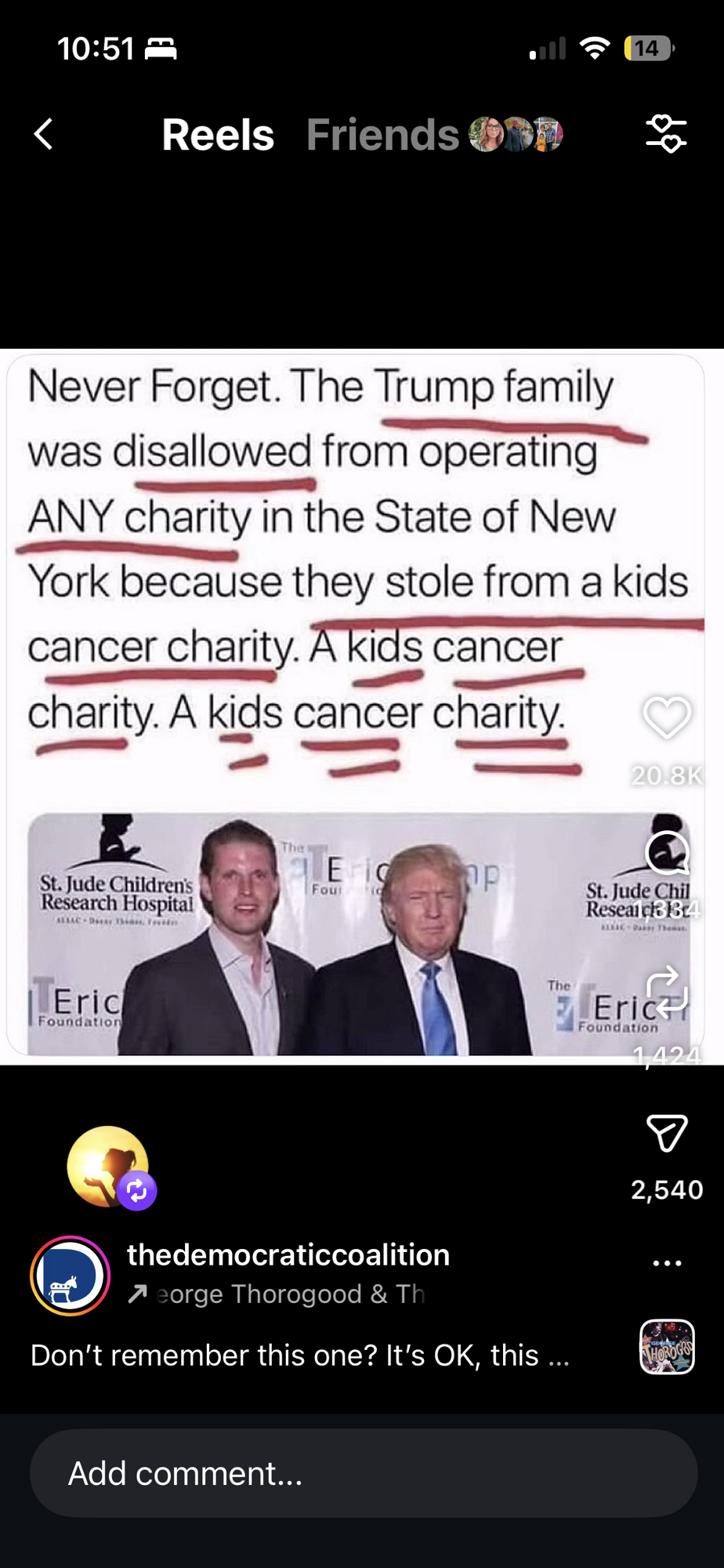The height and width of the screenshot is (1568, 724).
Task: Open comments on this reel
Action: (x=667, y=853)
